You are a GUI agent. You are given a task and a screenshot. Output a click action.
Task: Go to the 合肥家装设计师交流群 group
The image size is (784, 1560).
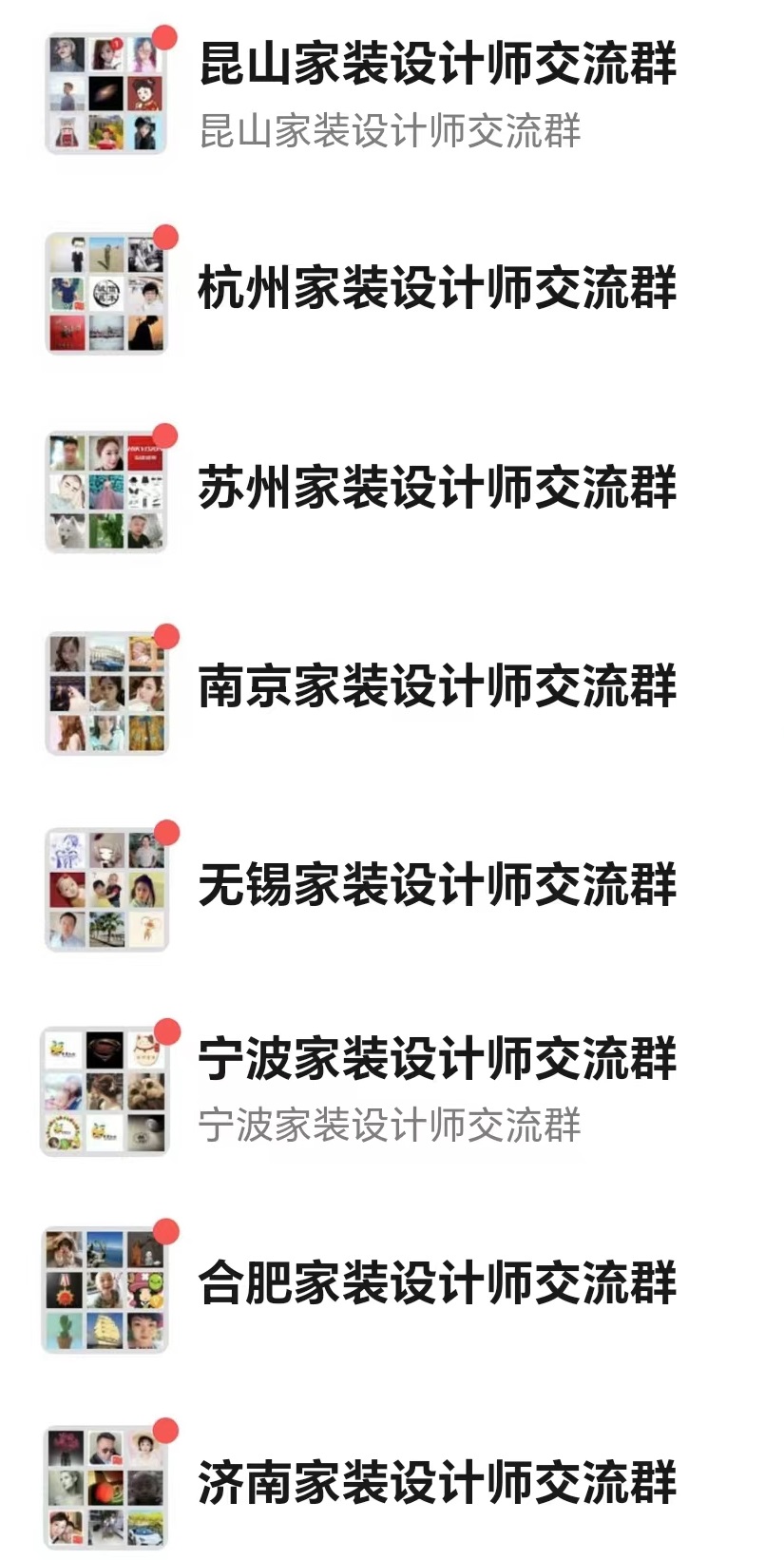[x=436, y=1284]
